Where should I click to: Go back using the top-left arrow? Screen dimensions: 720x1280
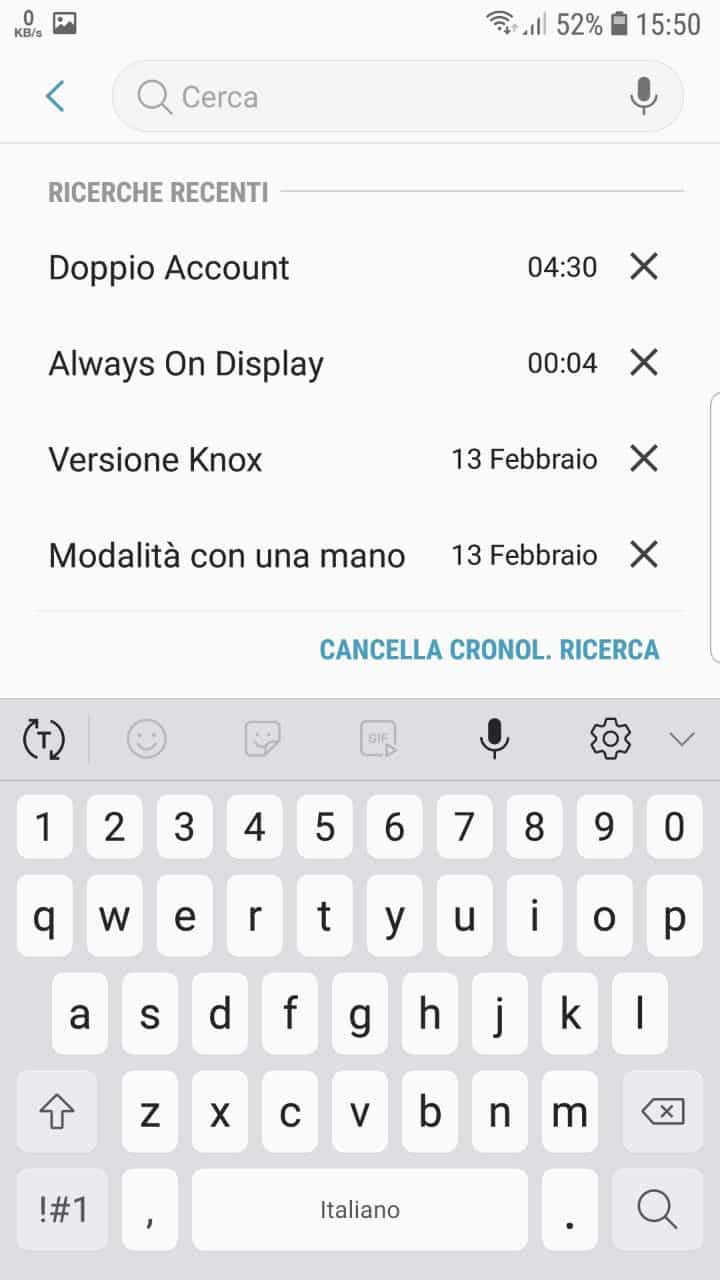(x=55, y=97)
